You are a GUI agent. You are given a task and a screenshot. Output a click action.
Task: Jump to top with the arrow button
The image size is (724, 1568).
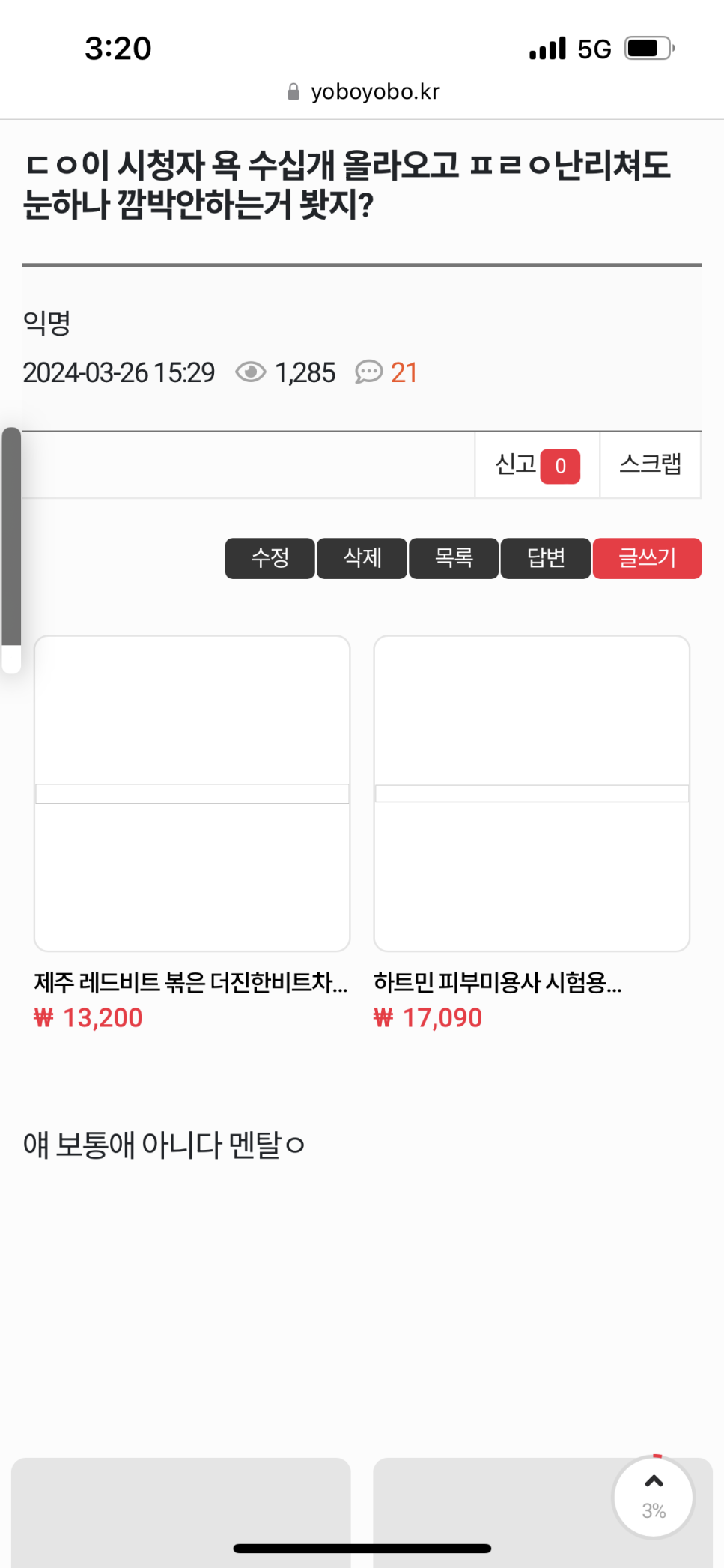654,1495
